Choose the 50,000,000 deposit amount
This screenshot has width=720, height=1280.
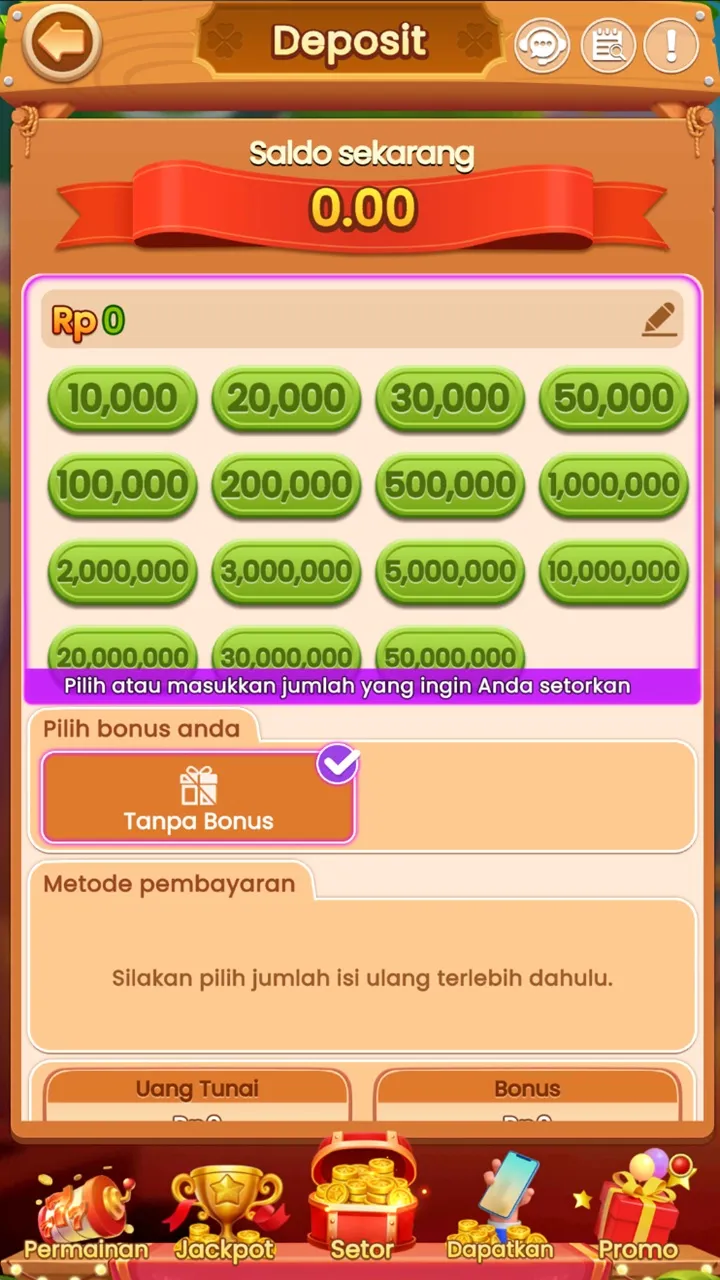click(449, 654)
